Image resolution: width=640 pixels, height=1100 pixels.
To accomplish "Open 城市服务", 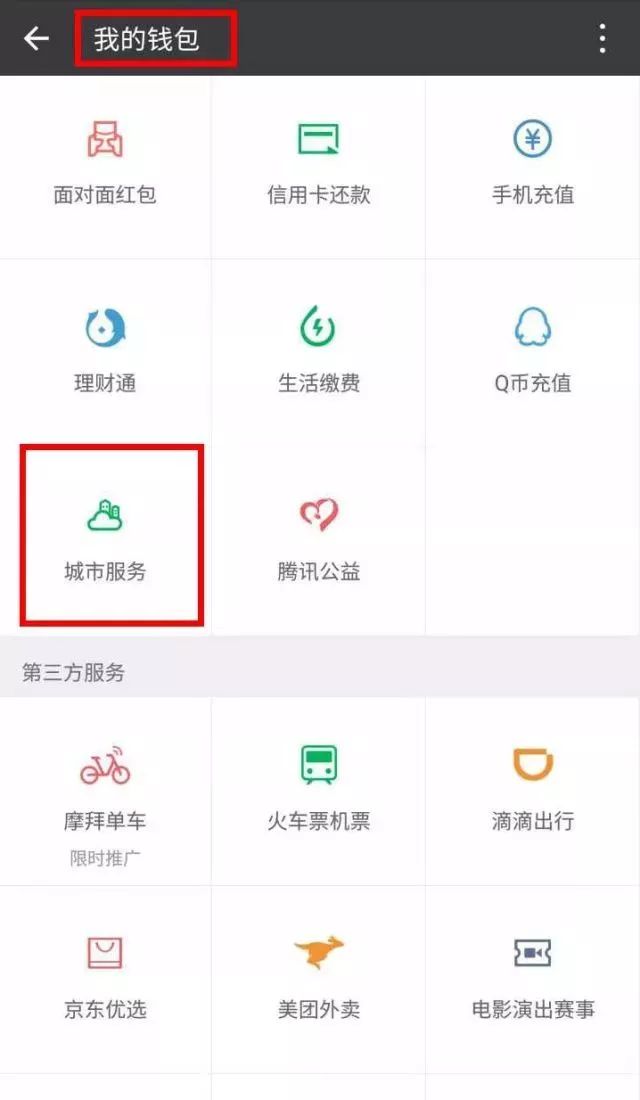I will 105,540.
